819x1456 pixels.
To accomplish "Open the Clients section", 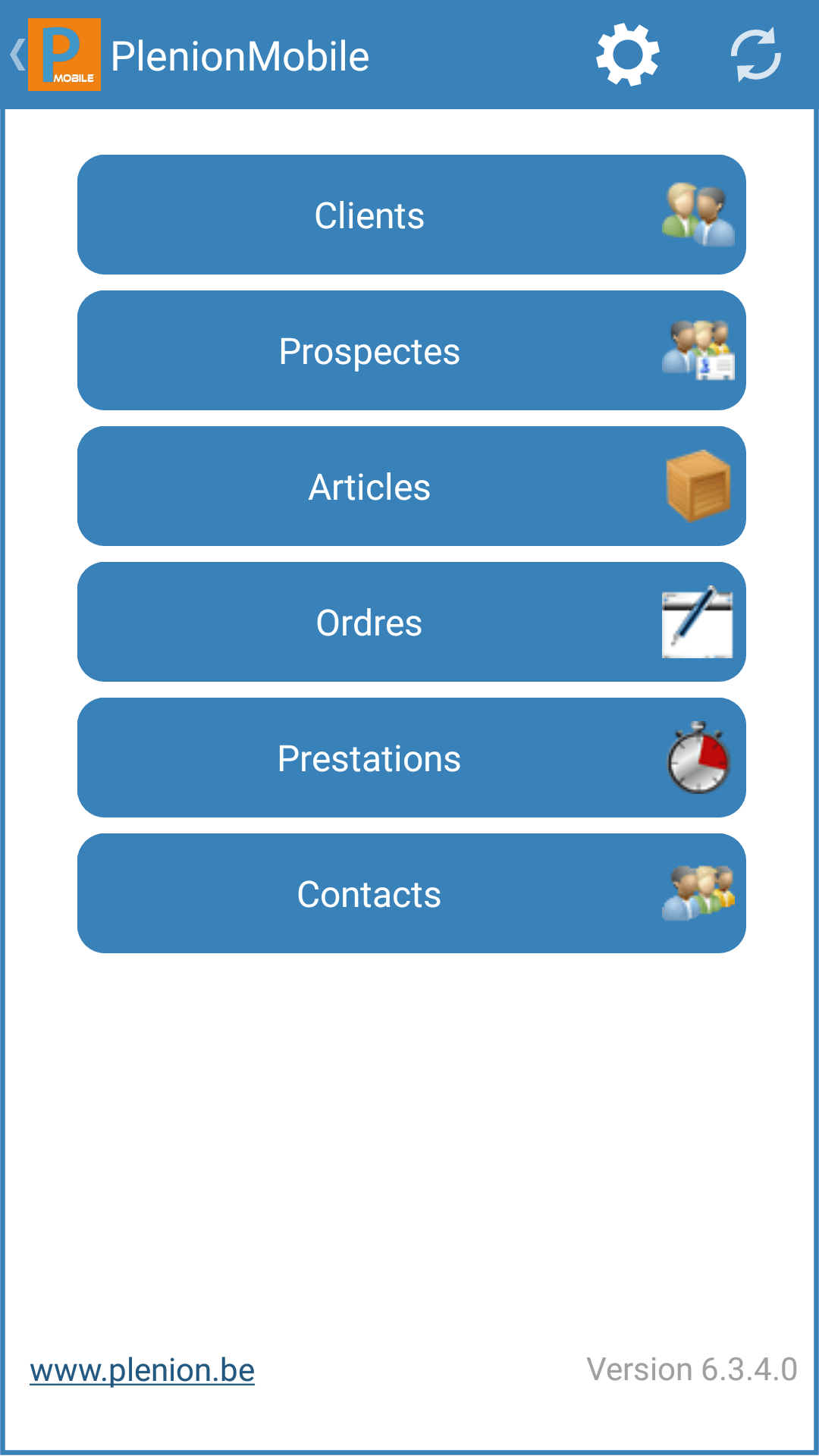I will coord(411,215).
